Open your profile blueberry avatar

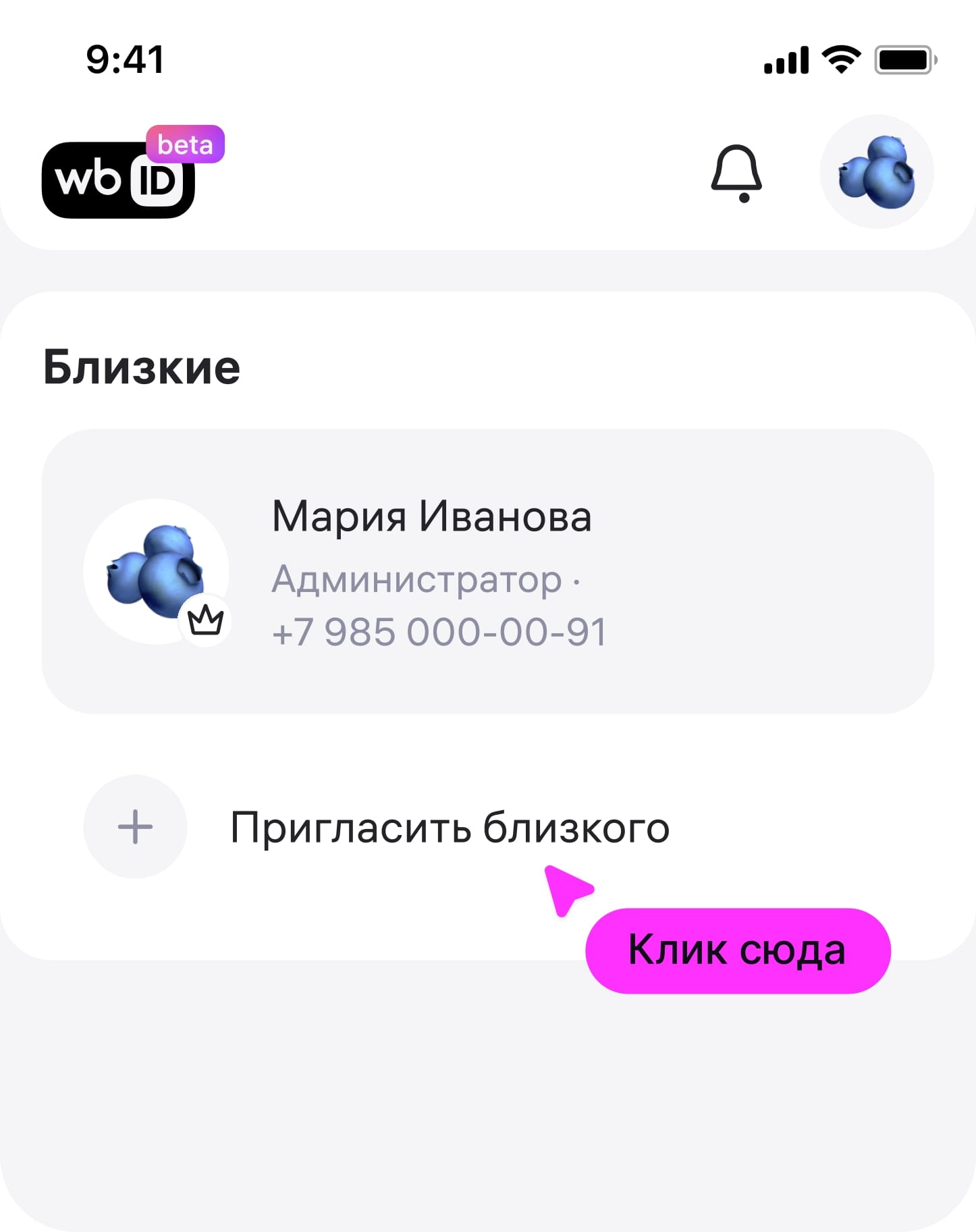[x=877, y=173]
